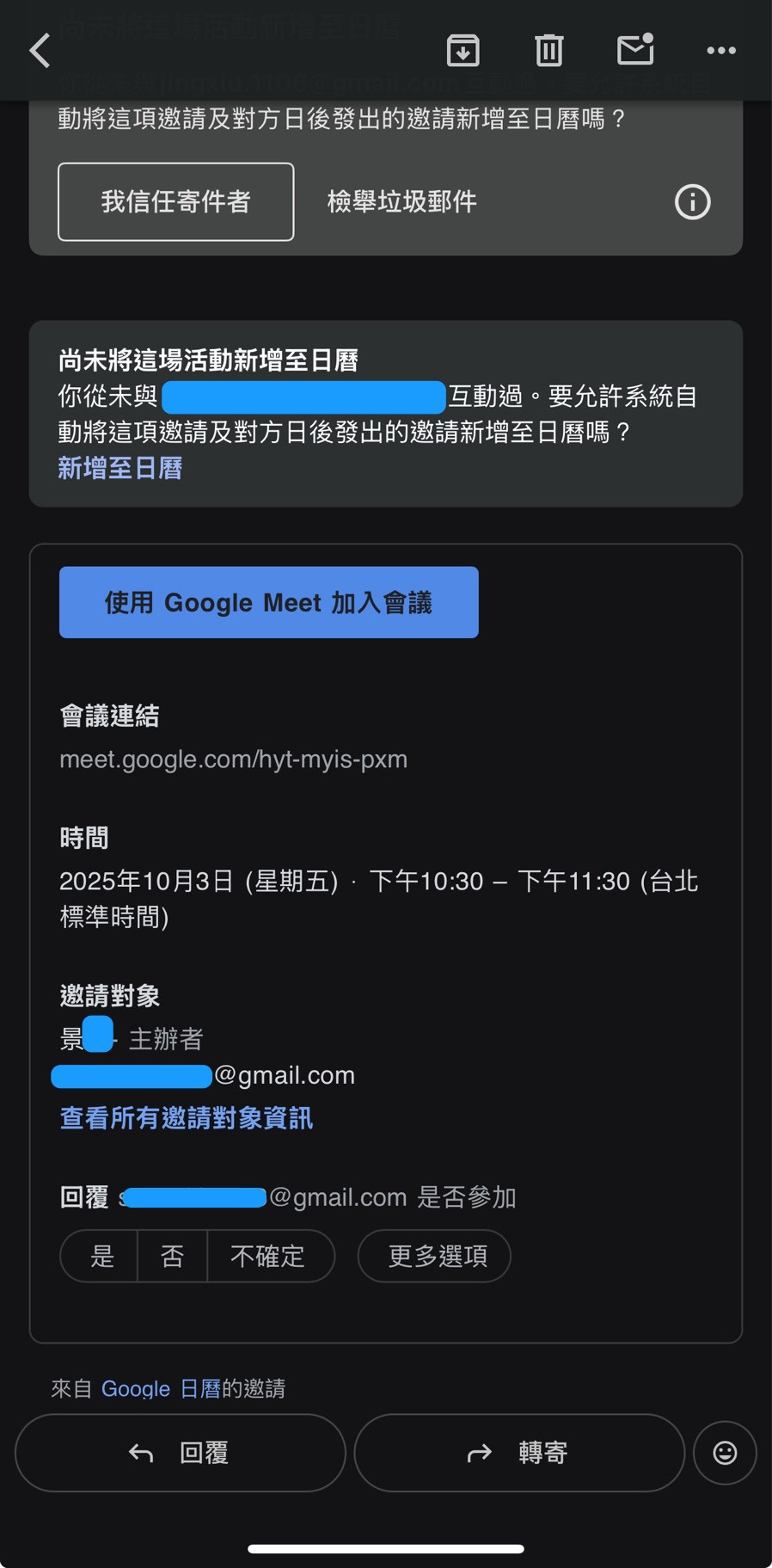This screenshot has width=772, height=1568.
Task: Open the overflow menu
Action: (x=720, y=51)
